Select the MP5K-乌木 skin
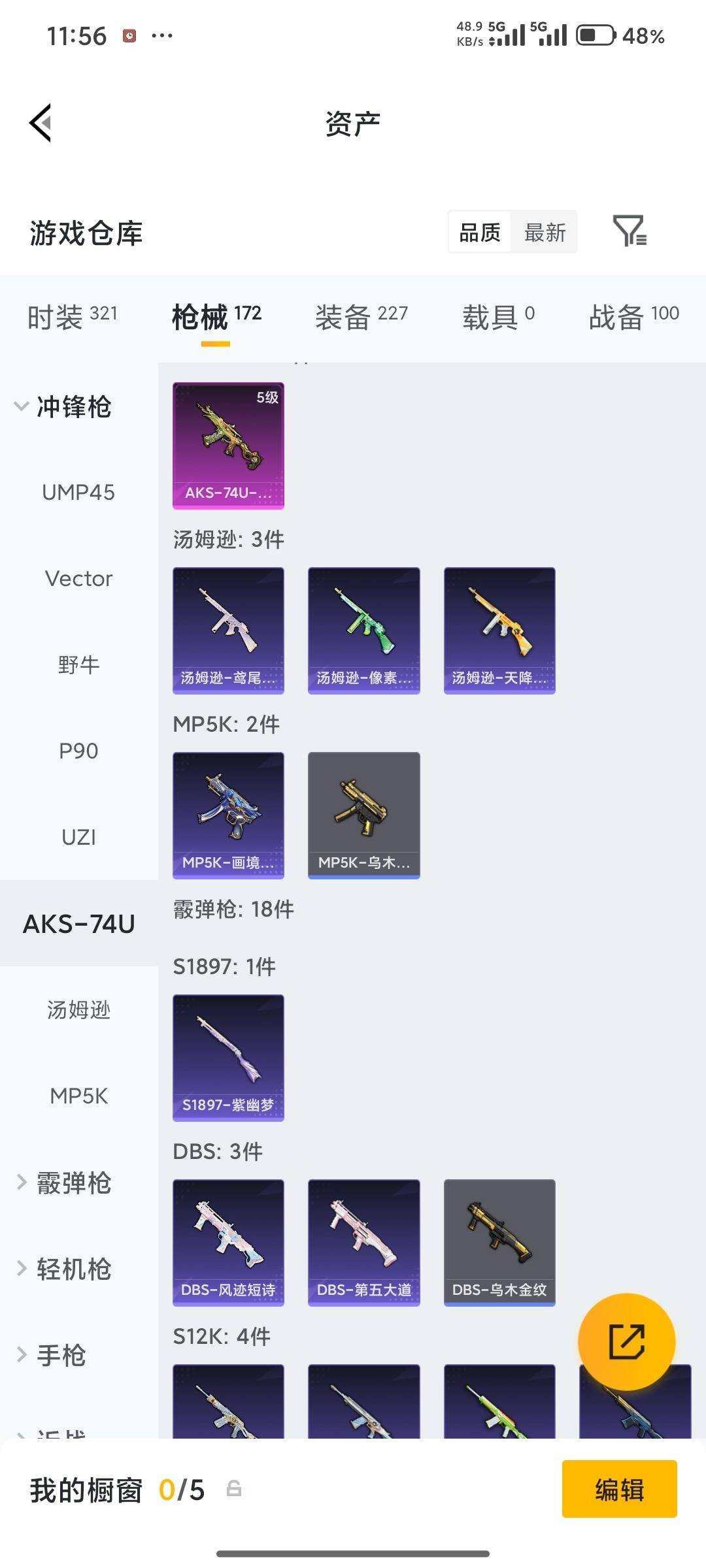Screen dimensions: 706x1568 (363, 813)
